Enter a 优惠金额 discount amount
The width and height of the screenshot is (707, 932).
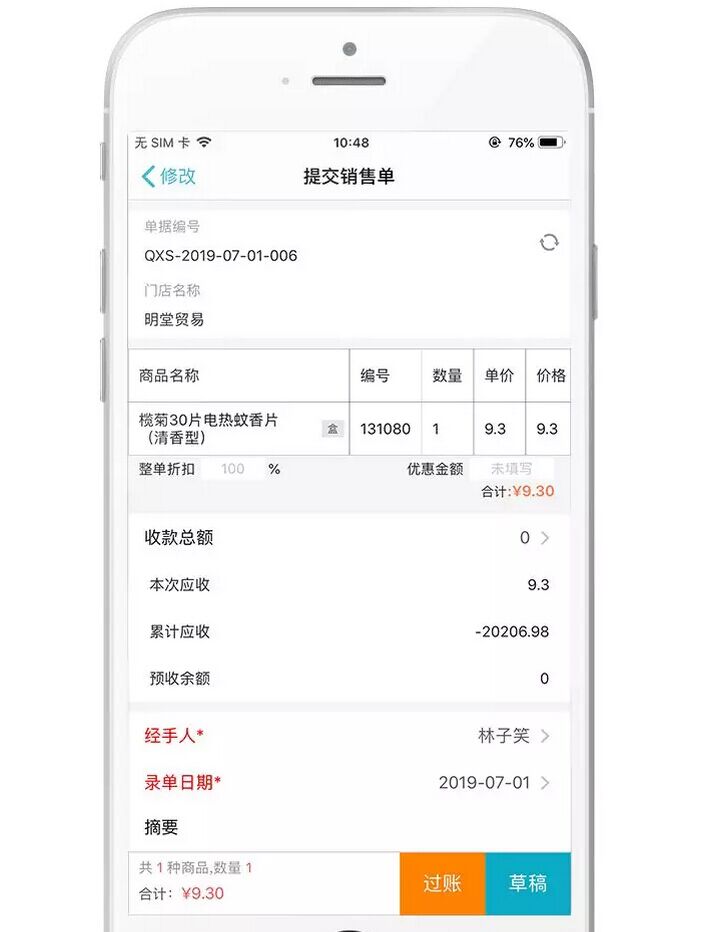point(511,468)
